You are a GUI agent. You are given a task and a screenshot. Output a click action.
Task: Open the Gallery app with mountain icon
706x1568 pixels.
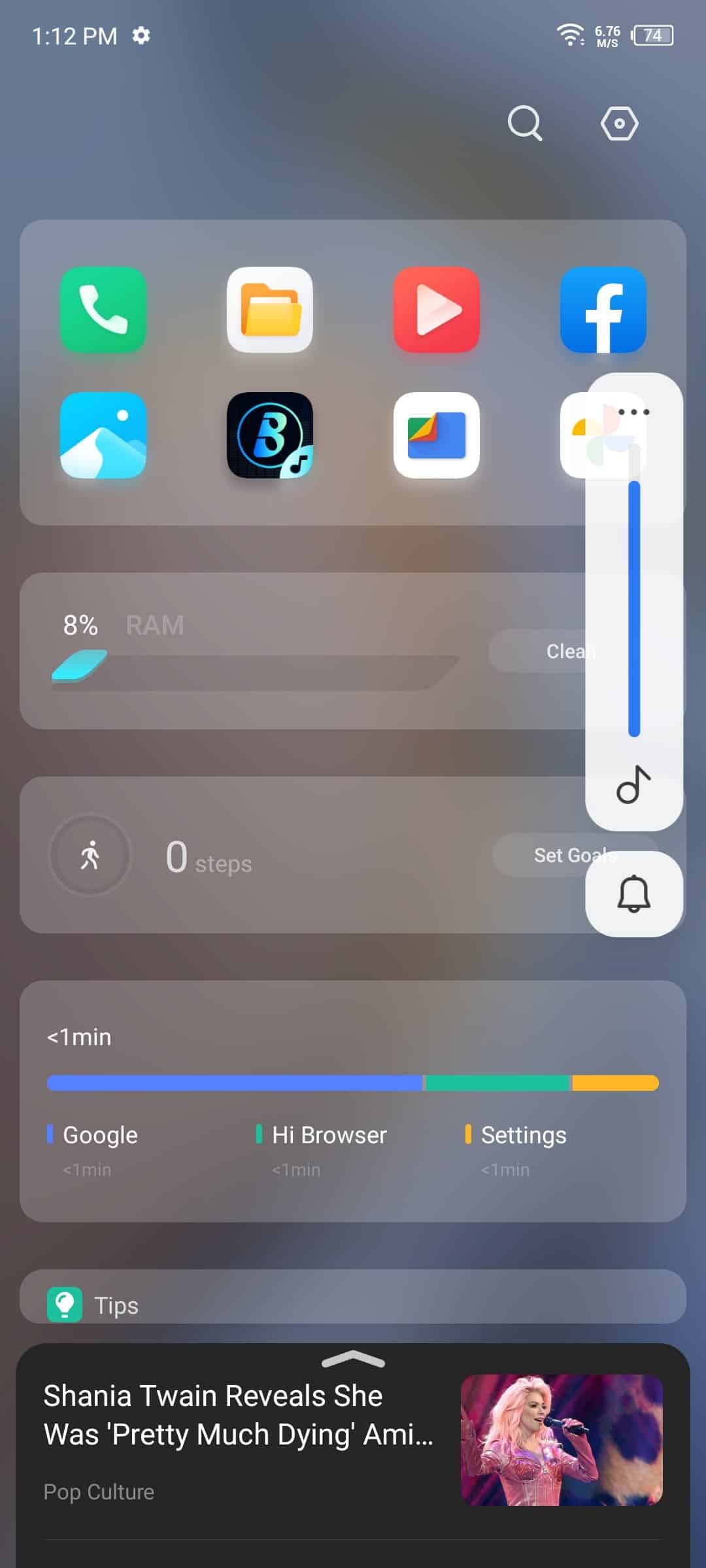pyautogui.click(x=103, y=435)
